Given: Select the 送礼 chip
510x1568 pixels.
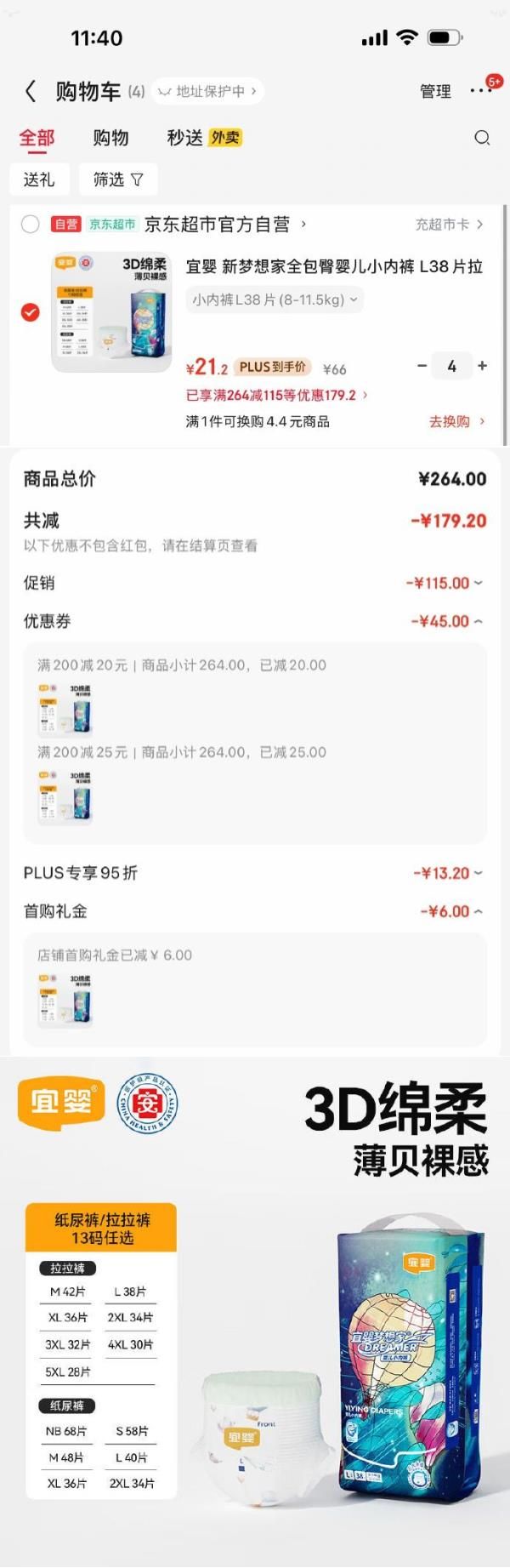Looking at the screenshot, I should coord(39,180).
